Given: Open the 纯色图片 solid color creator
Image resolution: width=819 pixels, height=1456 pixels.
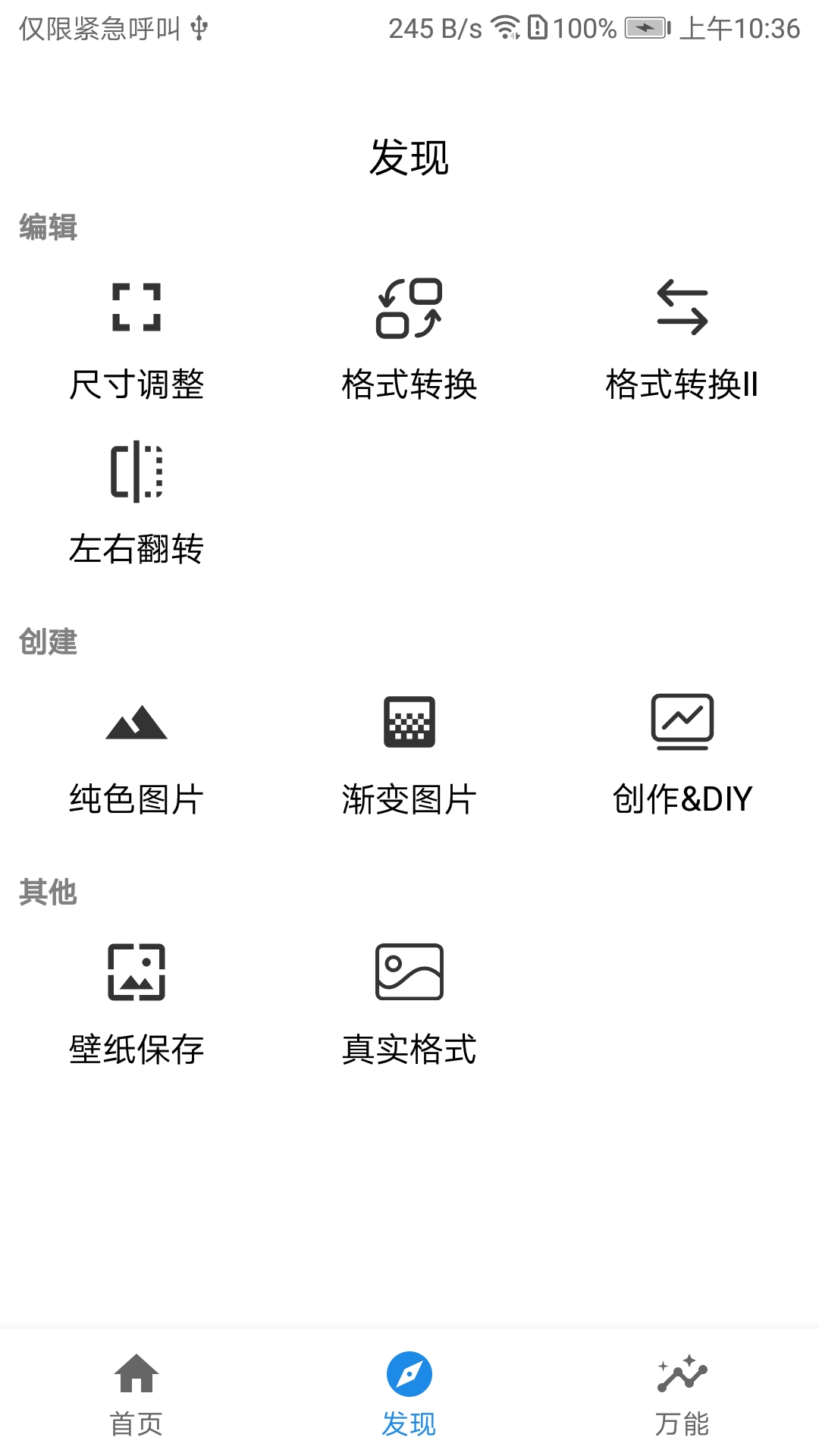Looking at the screenshot, I should [x=136, y=722].
